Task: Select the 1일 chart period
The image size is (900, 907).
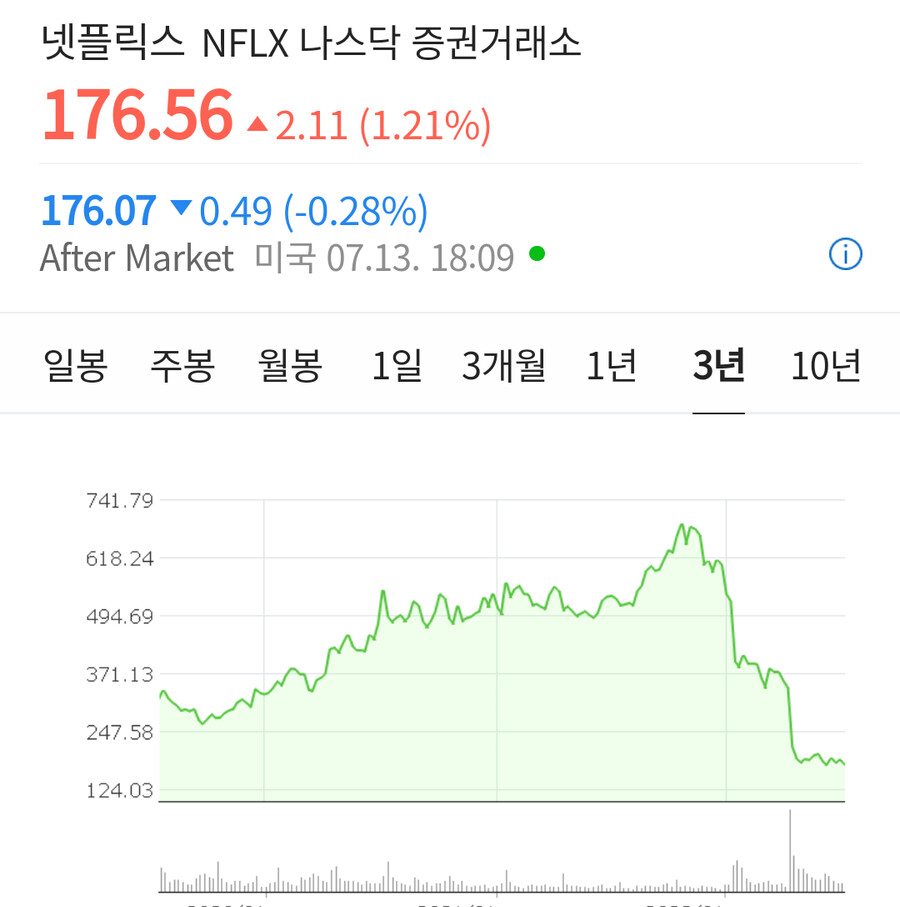Action: tap(396, 366)
